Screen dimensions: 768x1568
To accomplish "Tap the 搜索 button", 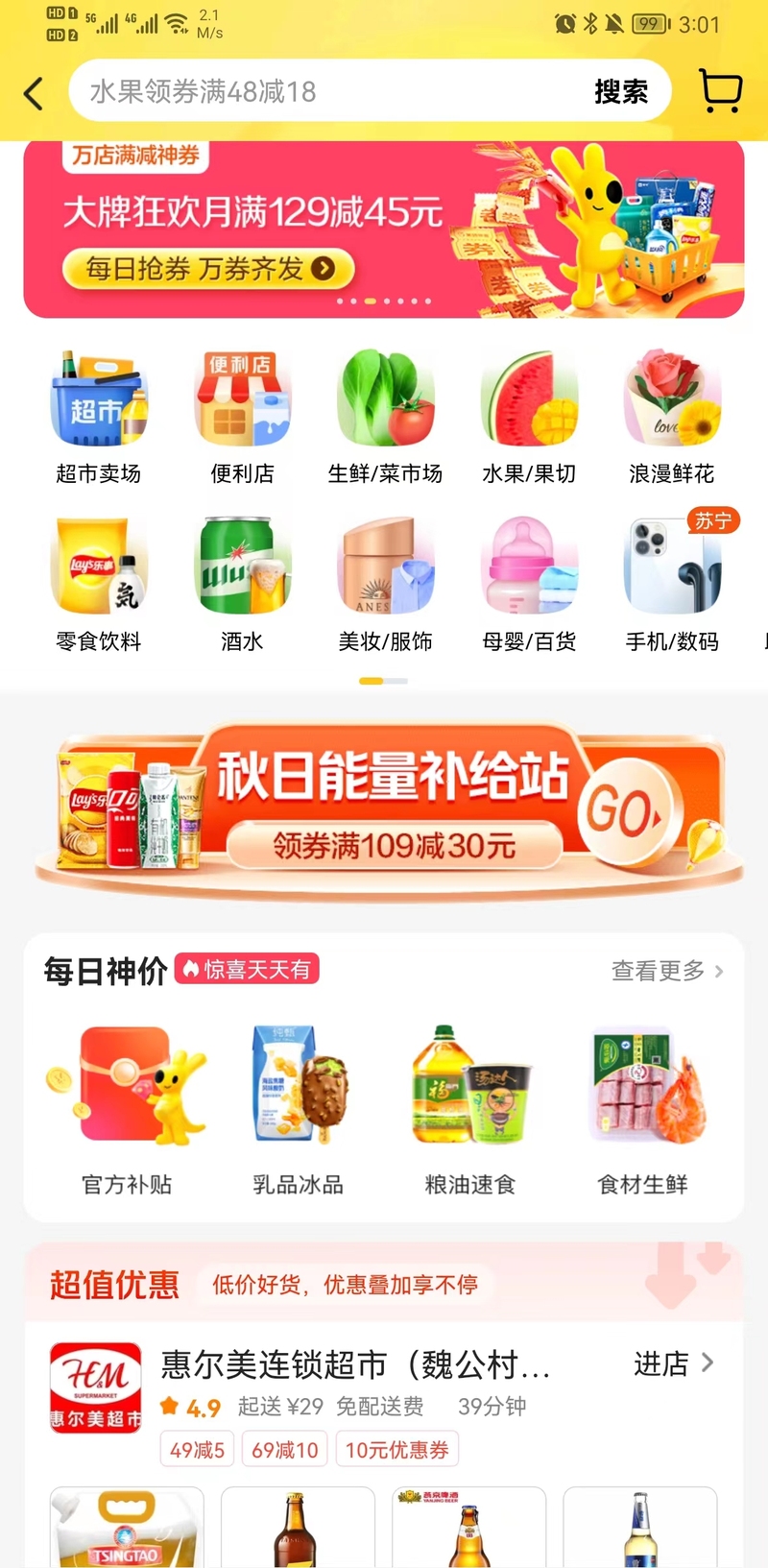I will pos(621,91).
